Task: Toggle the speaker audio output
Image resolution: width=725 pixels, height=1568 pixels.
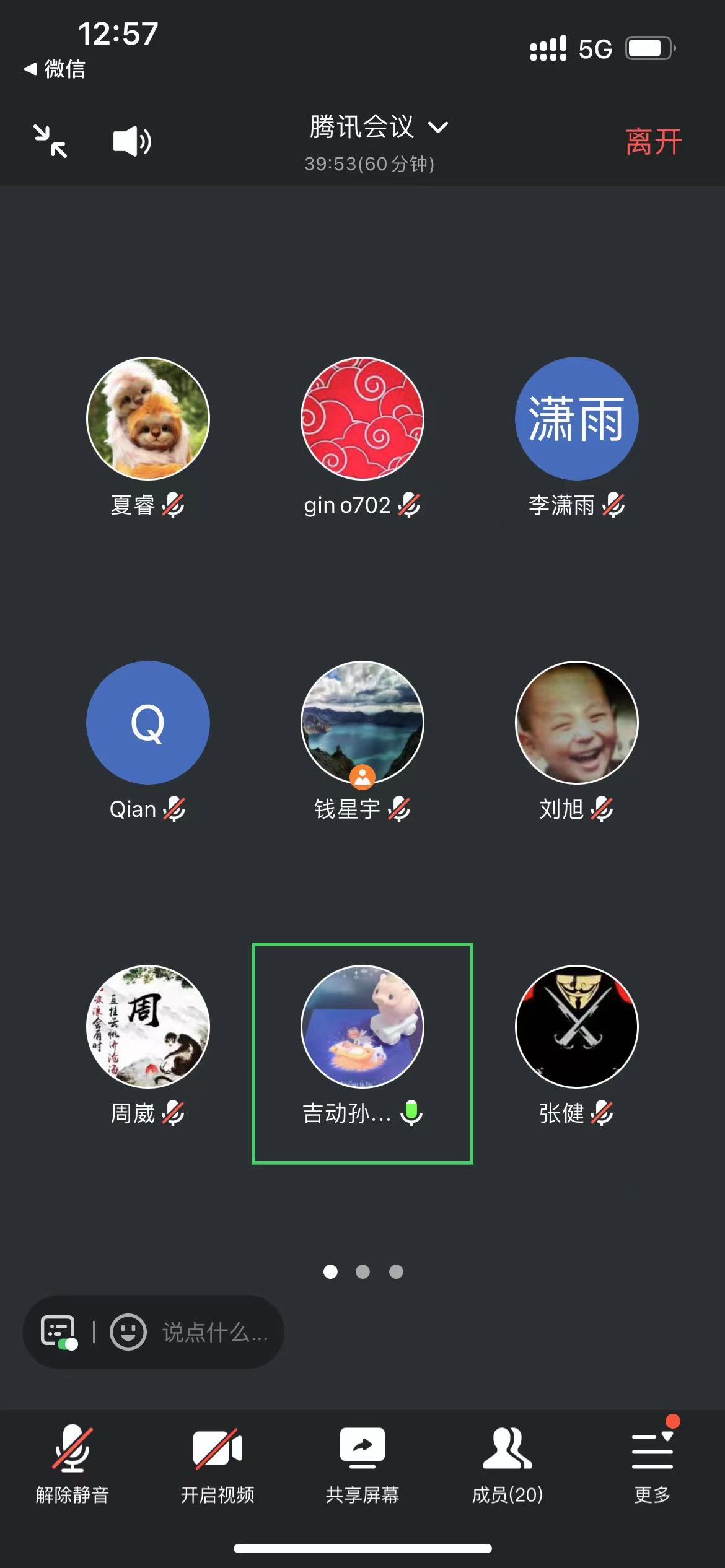Action: [132, 141]
